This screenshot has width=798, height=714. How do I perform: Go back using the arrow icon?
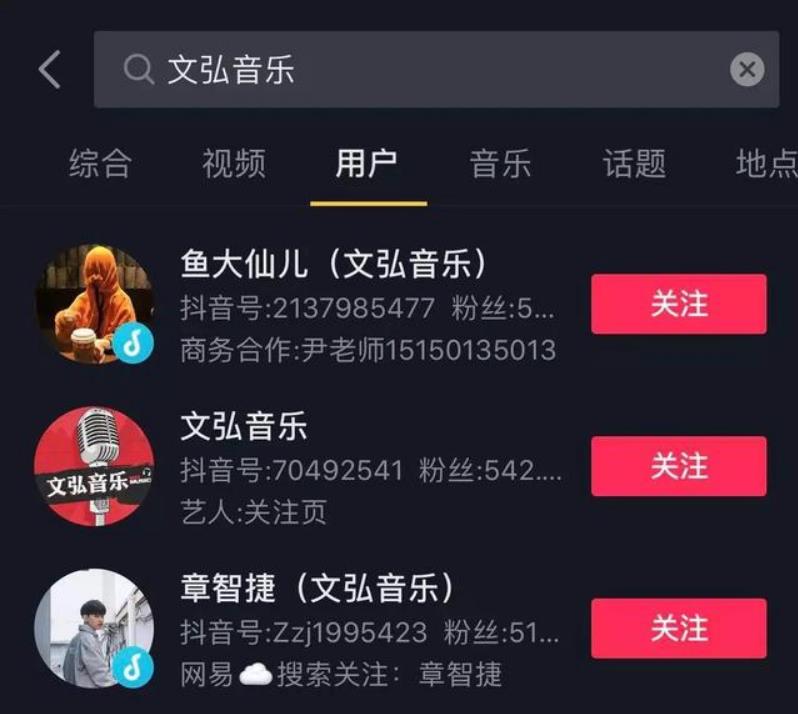click(x=49, y=69)
